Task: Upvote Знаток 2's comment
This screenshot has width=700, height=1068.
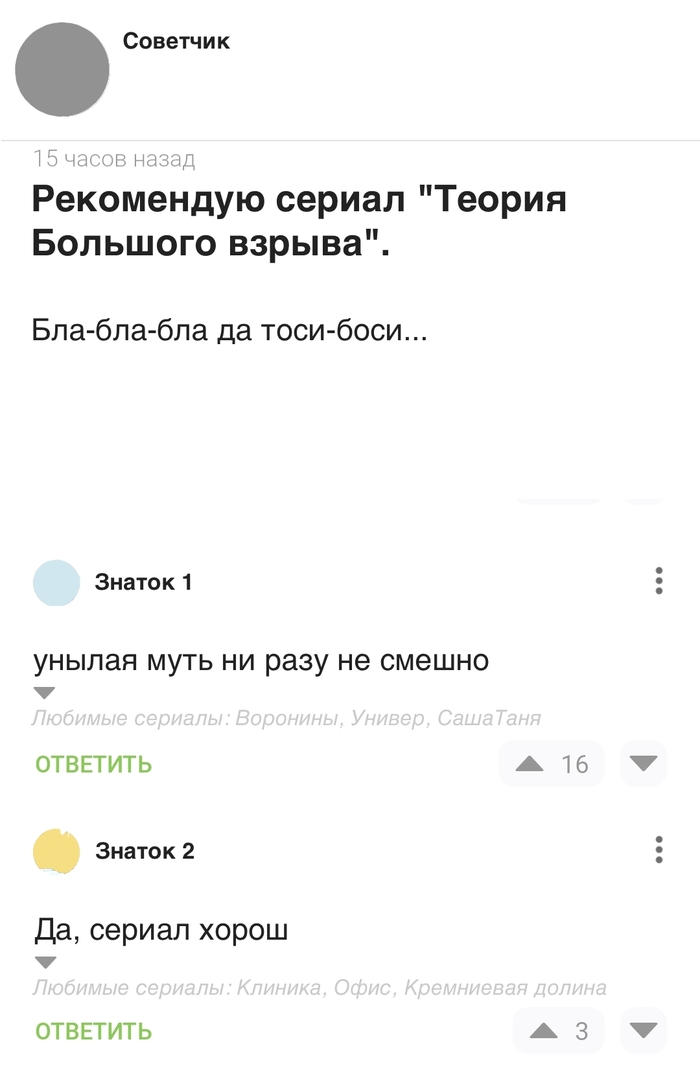Action: (543, 1031)
